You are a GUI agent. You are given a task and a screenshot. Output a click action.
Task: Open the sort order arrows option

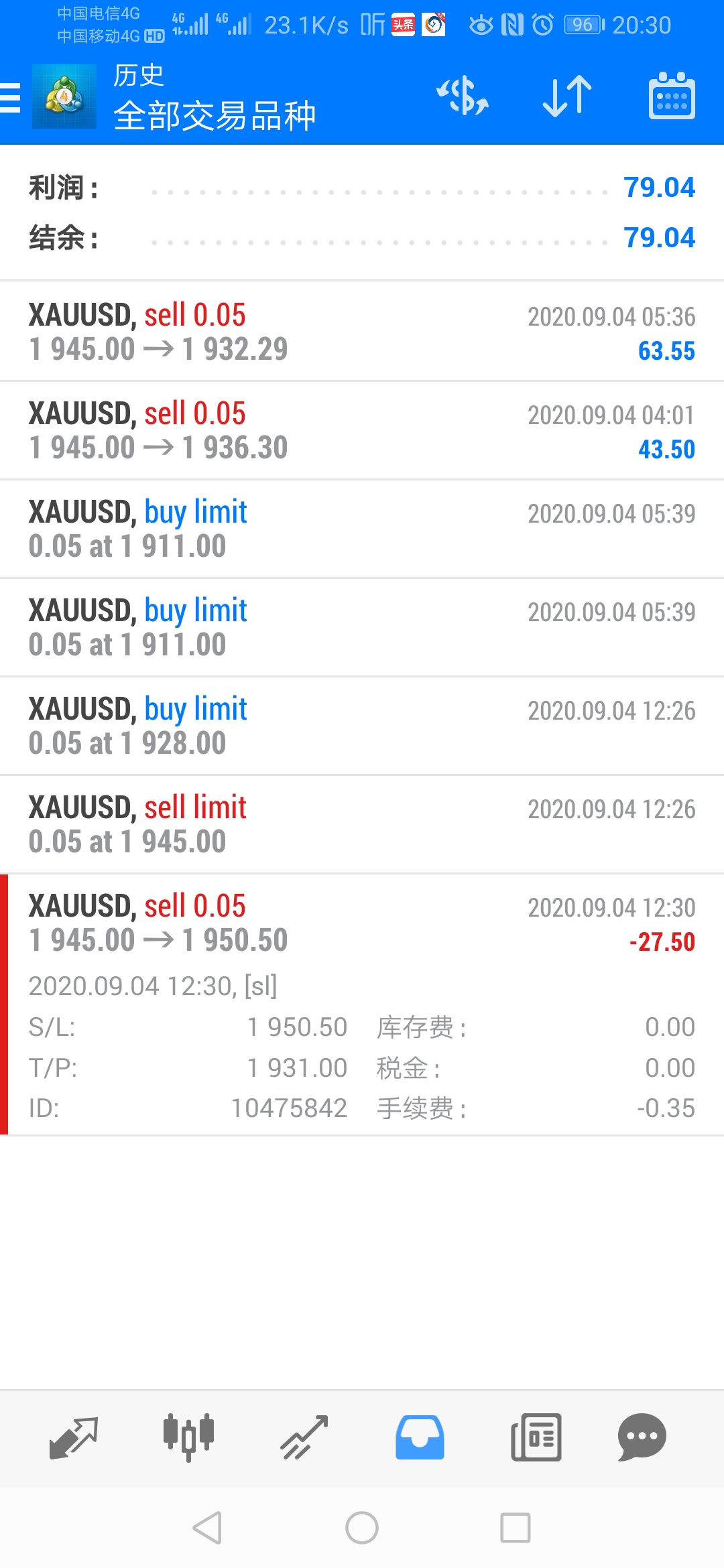tap(567, 96)
